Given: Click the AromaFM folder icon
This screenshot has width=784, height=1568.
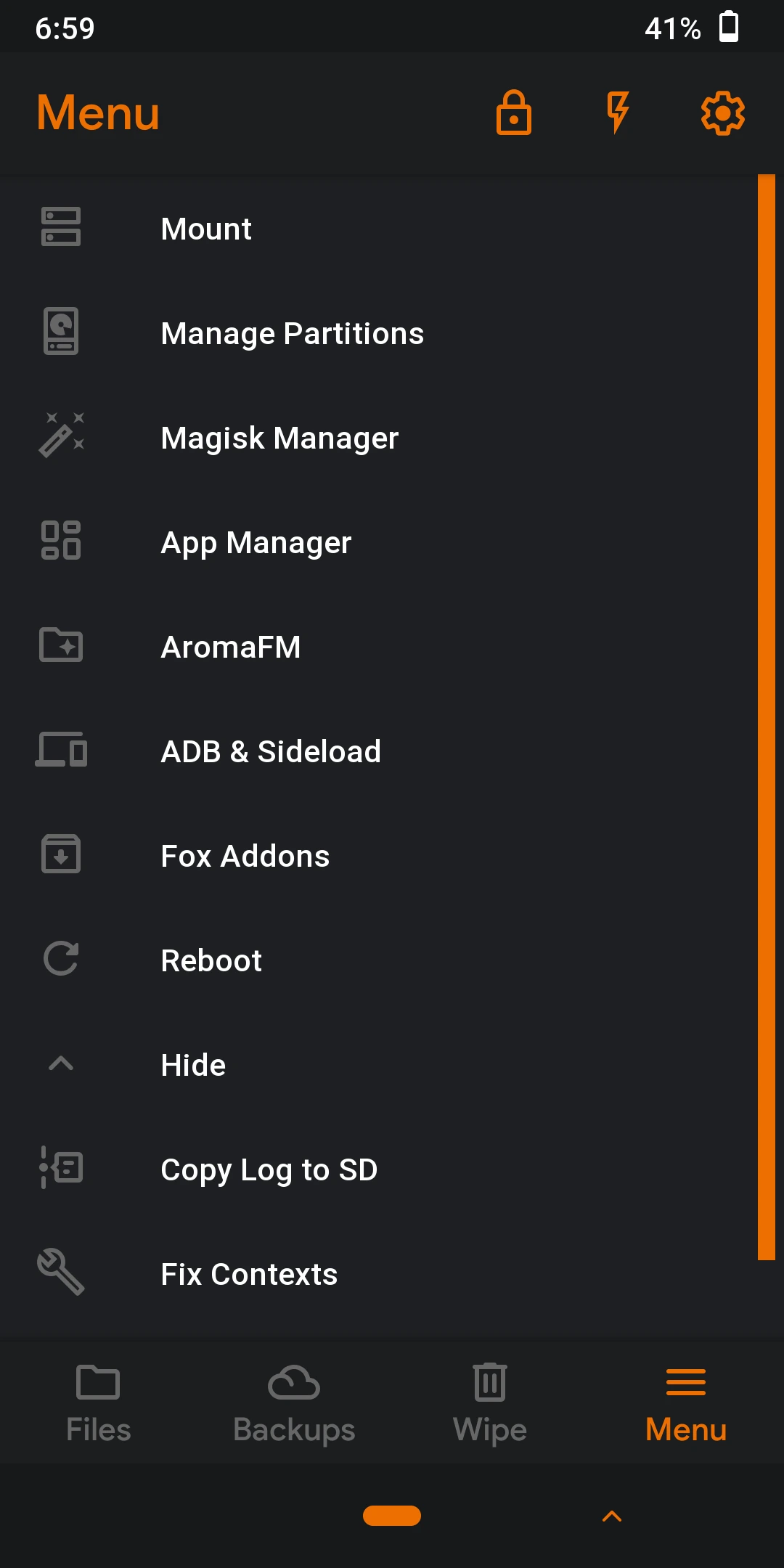Looking at the screenshot, I should coord(61,645).
